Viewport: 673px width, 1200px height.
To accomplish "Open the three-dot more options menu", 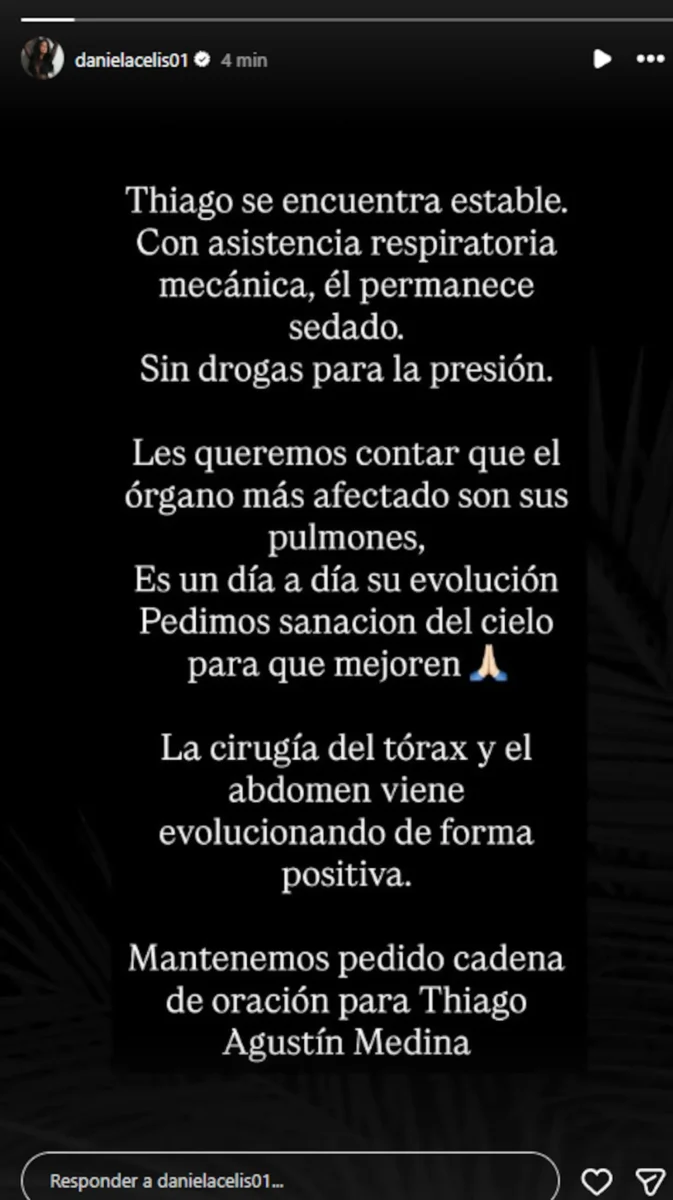I will [x=650, y=59].
